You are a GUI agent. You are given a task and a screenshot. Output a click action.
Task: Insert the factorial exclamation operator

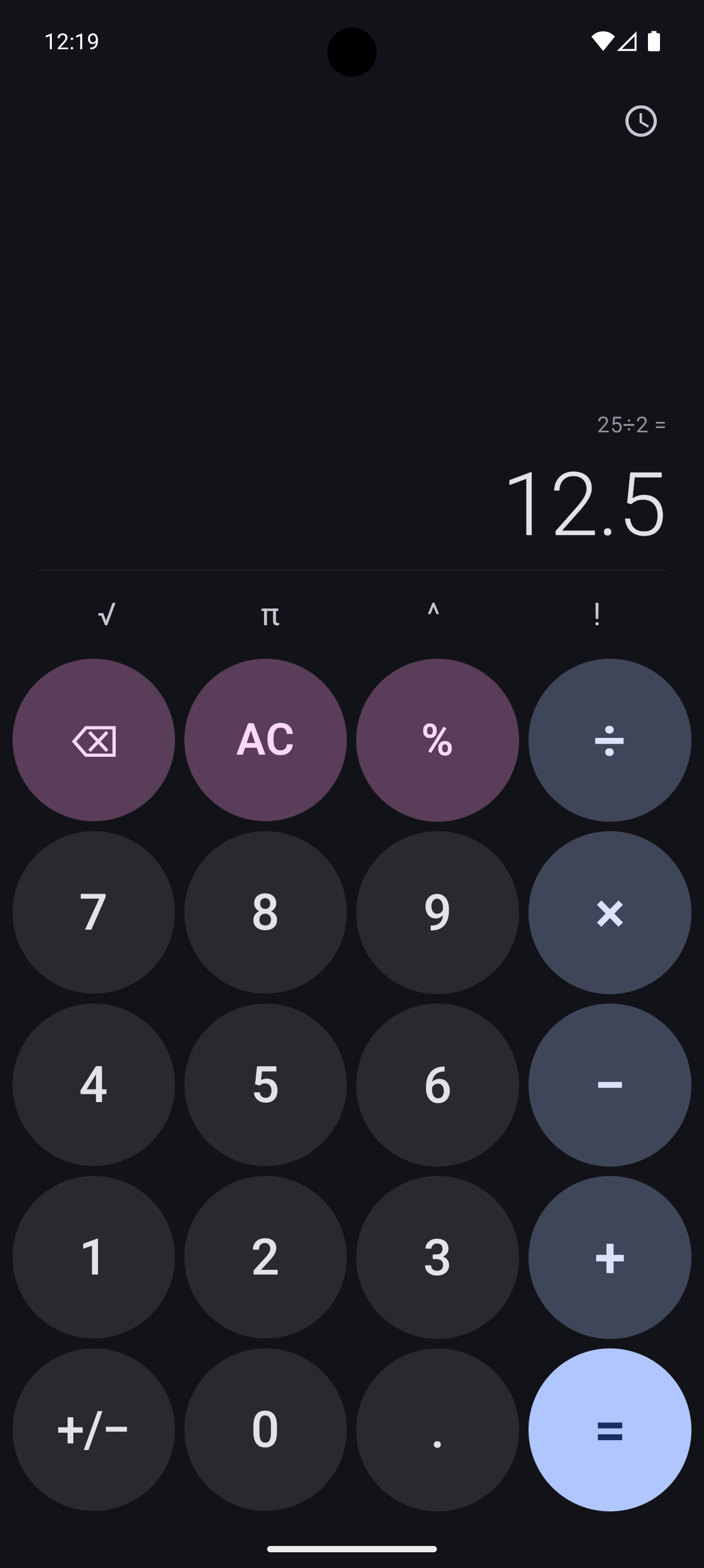[x=596, y=615]
